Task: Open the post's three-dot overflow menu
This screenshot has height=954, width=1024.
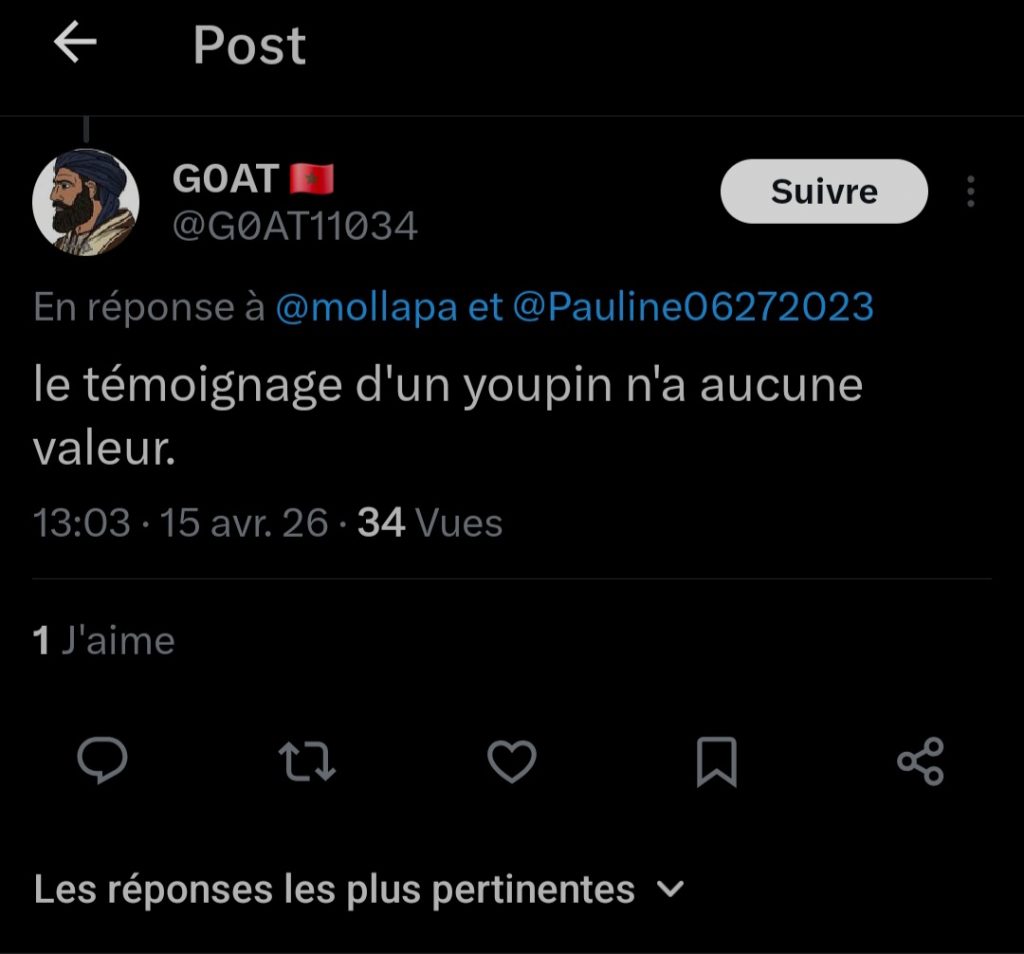Action: tap(970, 191)
